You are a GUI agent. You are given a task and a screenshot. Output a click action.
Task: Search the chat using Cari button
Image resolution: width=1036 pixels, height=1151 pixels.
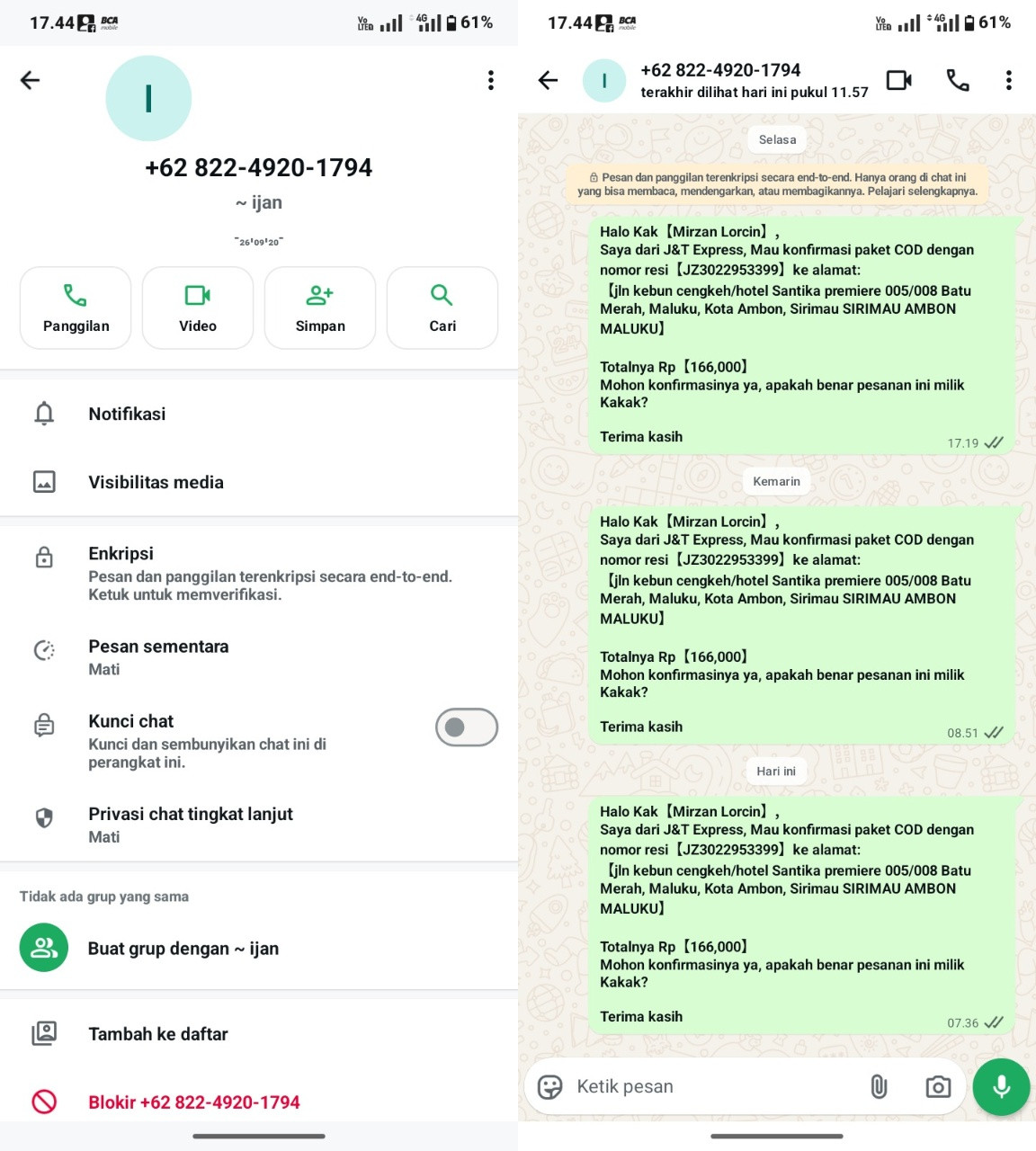tap(442, 308)
